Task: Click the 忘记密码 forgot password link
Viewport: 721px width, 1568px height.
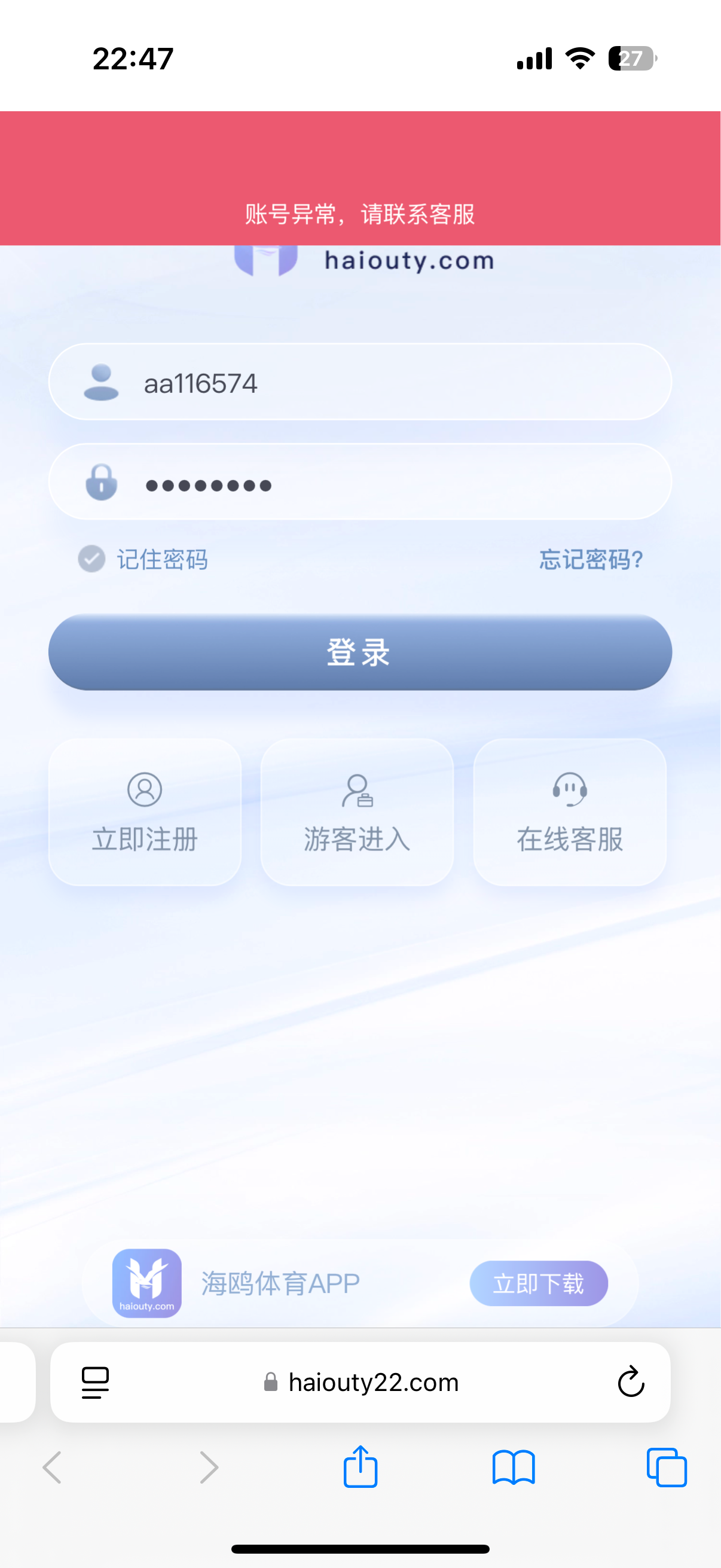Action: 590,558
